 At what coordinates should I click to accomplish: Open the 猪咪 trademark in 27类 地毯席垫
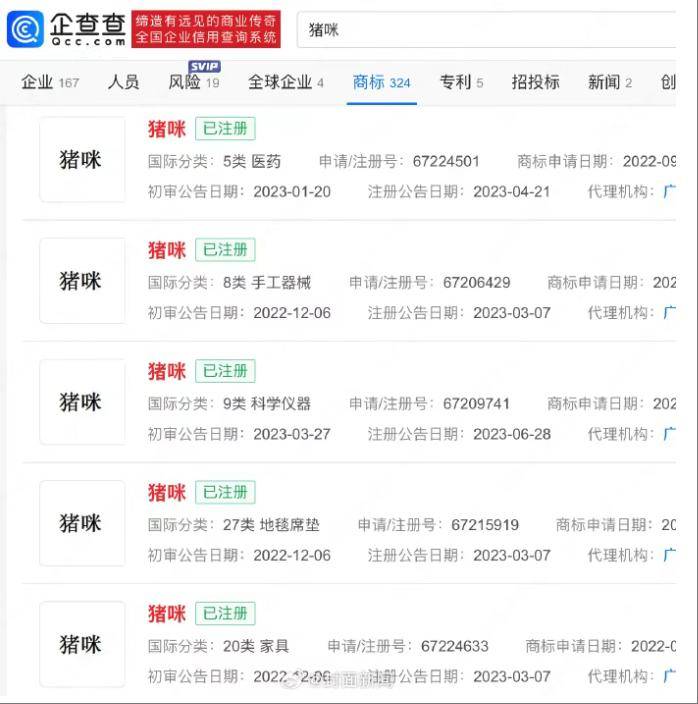click(167, 492)
